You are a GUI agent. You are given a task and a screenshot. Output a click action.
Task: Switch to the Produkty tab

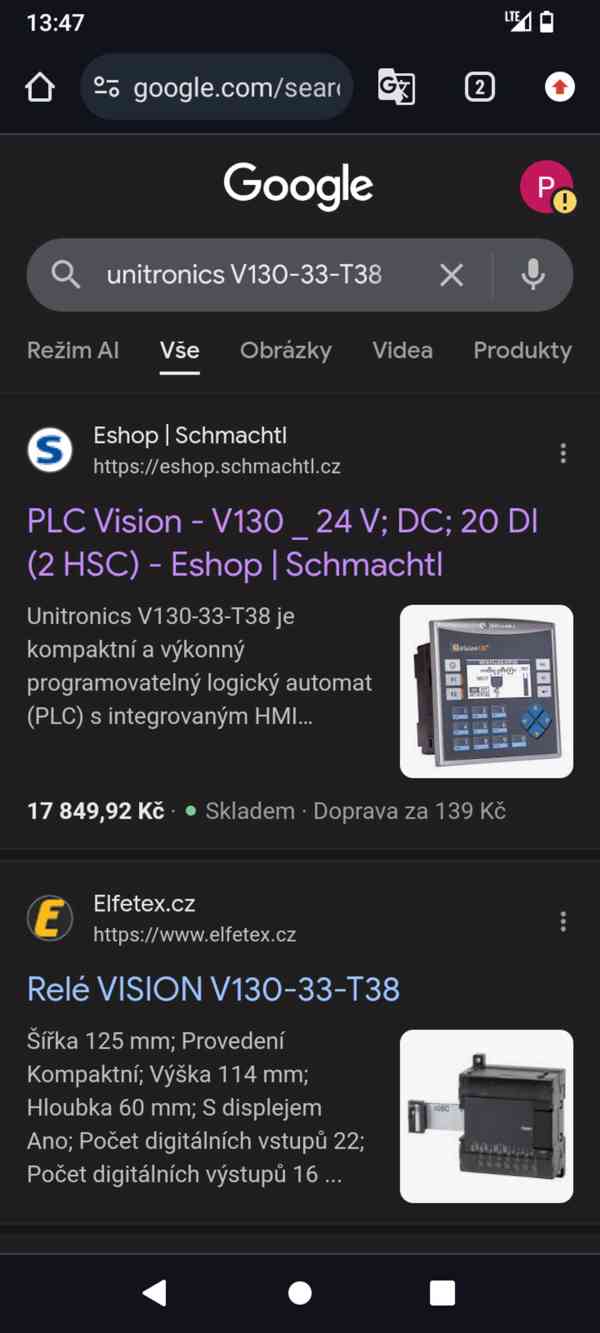pos(522,350)
